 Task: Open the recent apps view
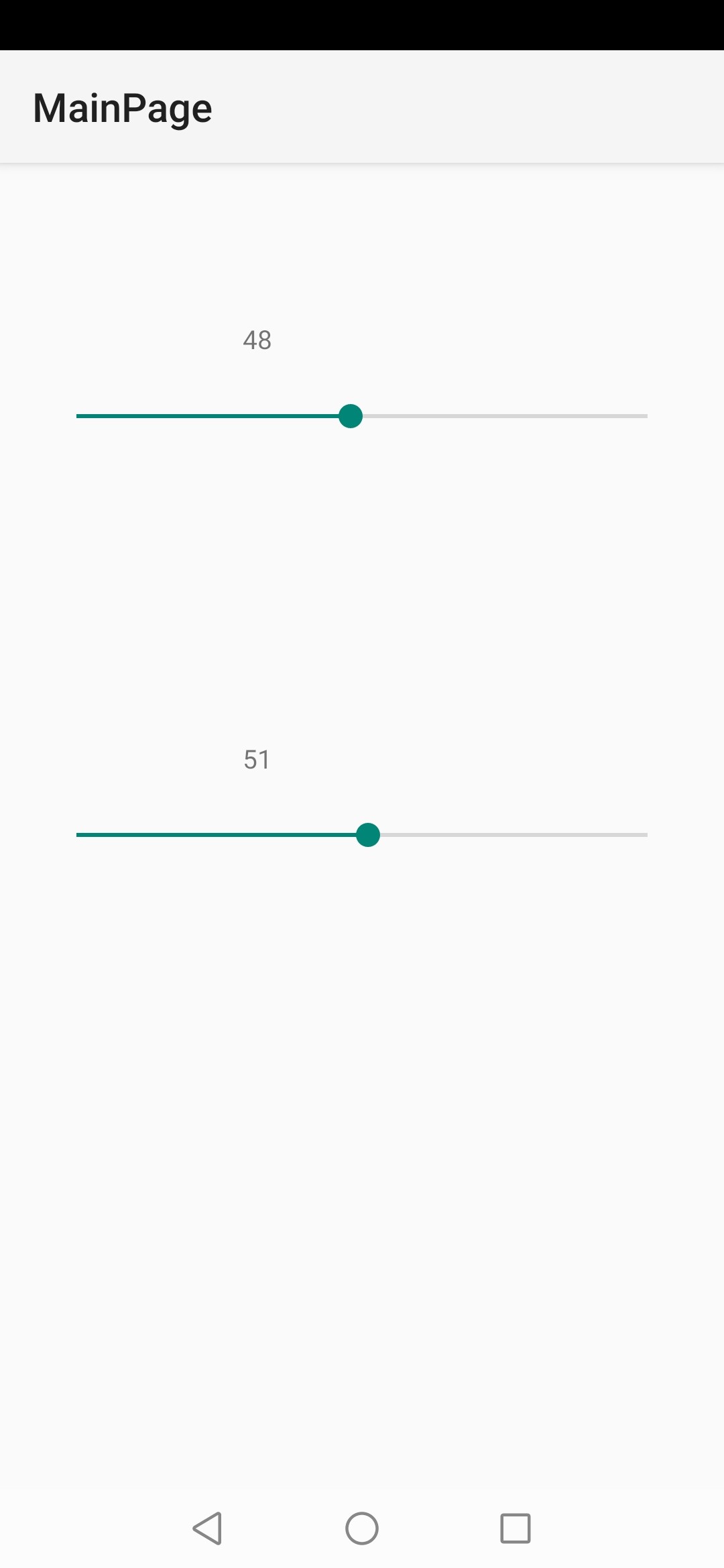(516, 1528)
